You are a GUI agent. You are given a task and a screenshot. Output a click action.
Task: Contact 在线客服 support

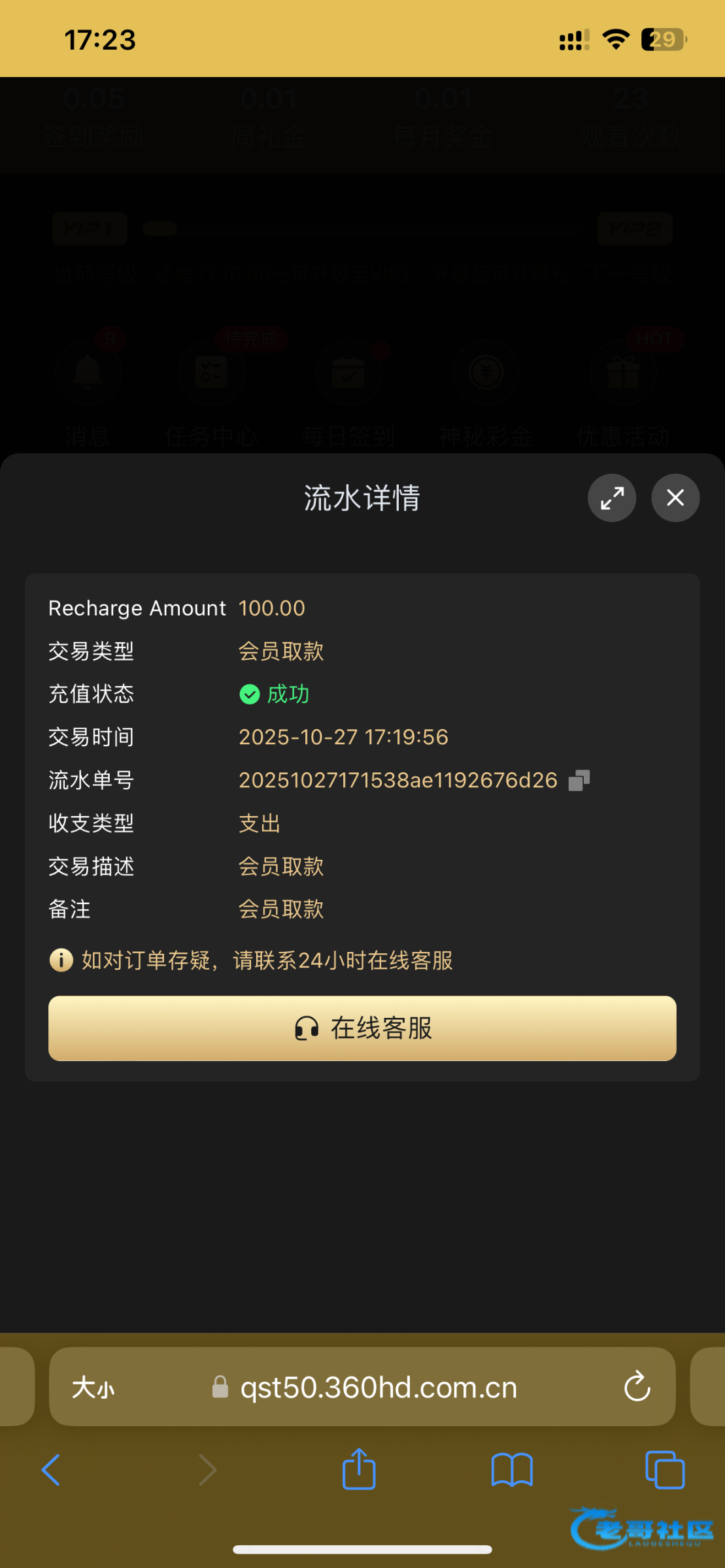tap(362, 1028)
